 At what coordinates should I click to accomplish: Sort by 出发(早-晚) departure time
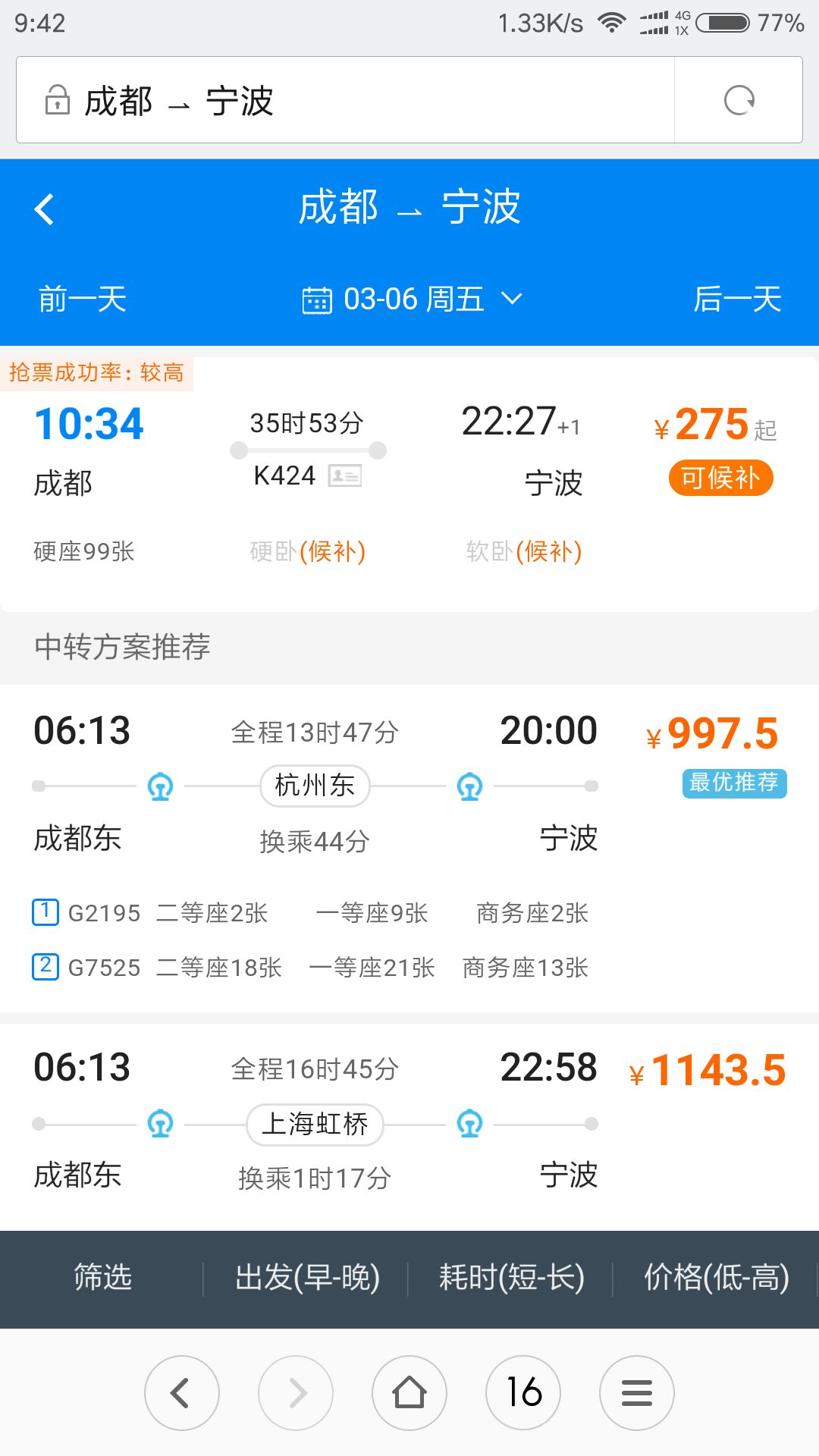coord(306,1279)
